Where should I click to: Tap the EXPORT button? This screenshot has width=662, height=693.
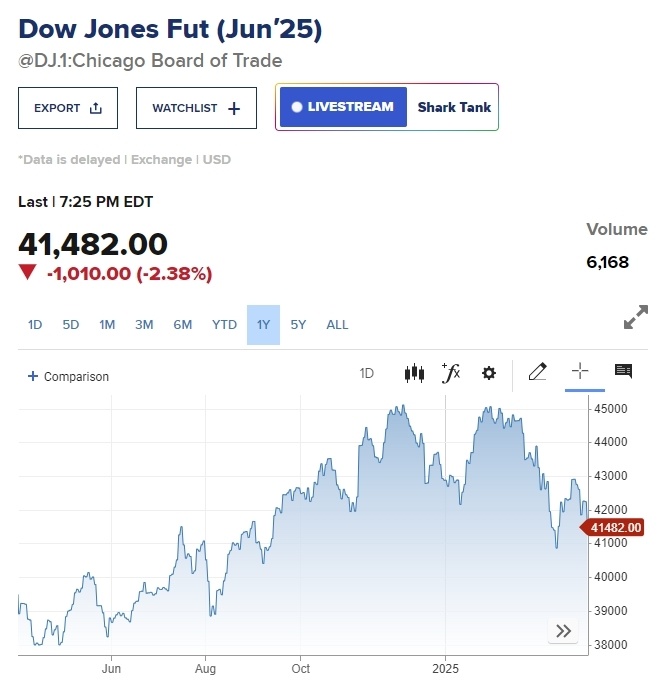(68, 108)
